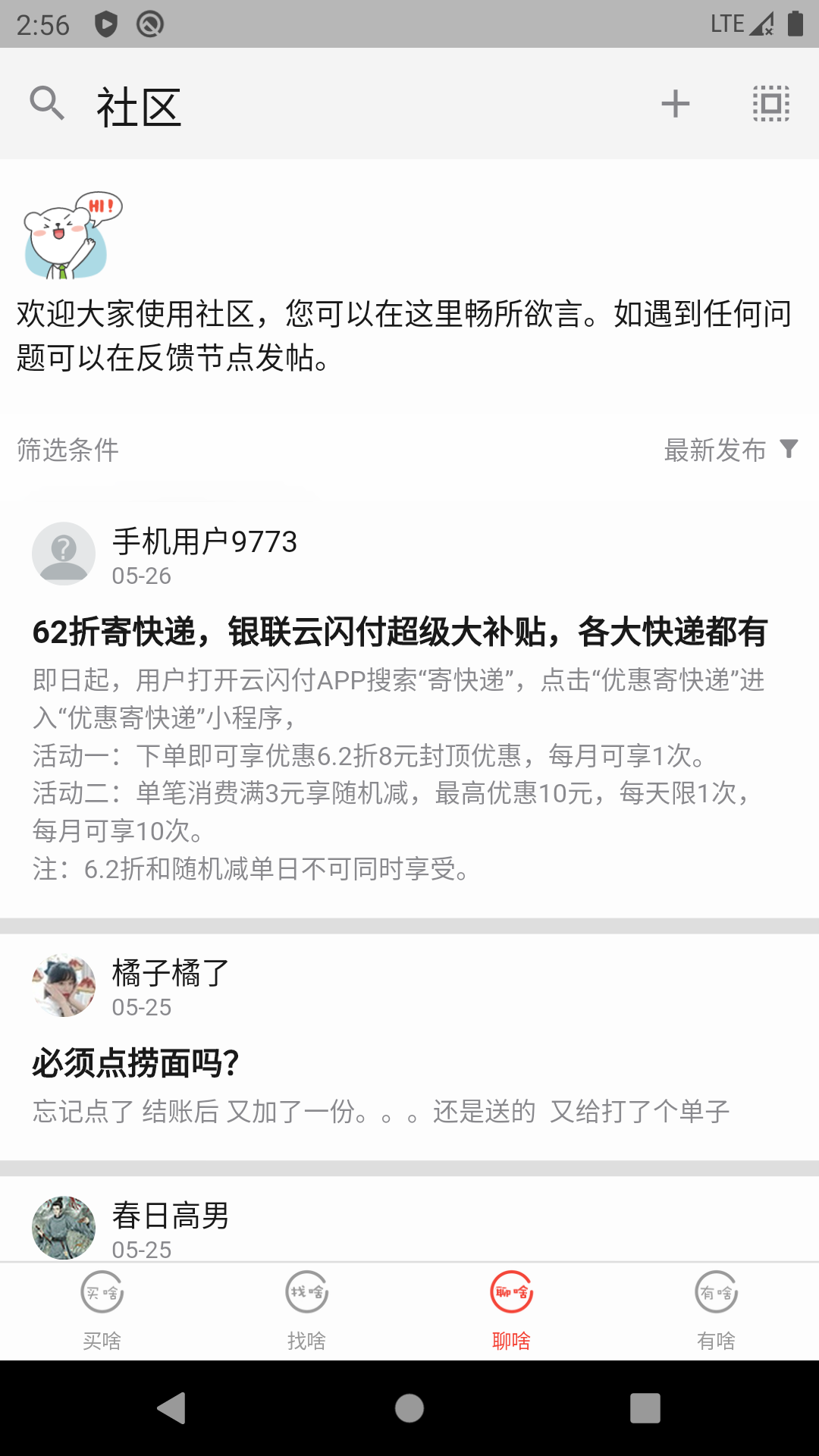Open the search icon in the top bar
Image resolution: width=819 pixels, height=1456 pixels.
point(47,103)
